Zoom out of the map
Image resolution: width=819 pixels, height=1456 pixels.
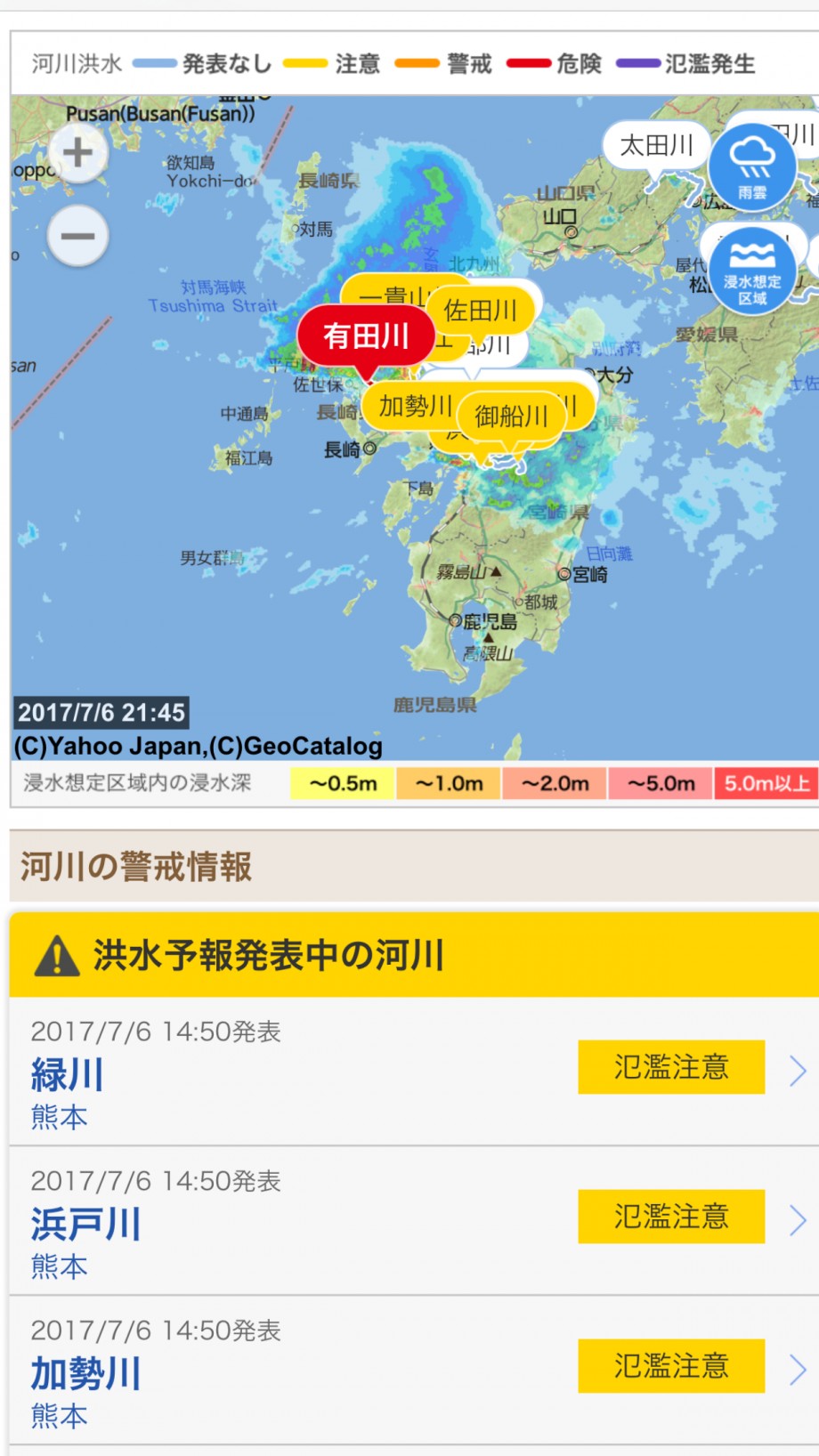(77, 236)
